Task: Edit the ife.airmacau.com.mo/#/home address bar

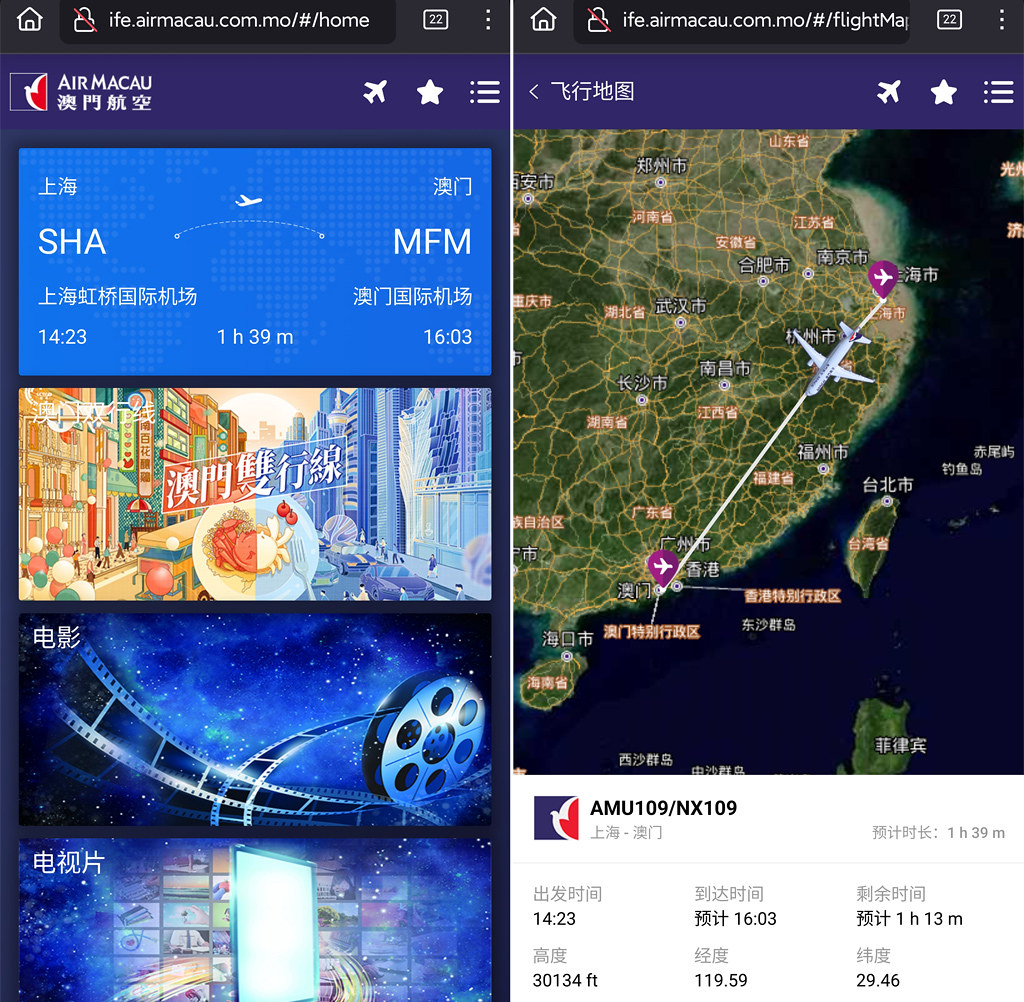Action: (x=238, y=20)
